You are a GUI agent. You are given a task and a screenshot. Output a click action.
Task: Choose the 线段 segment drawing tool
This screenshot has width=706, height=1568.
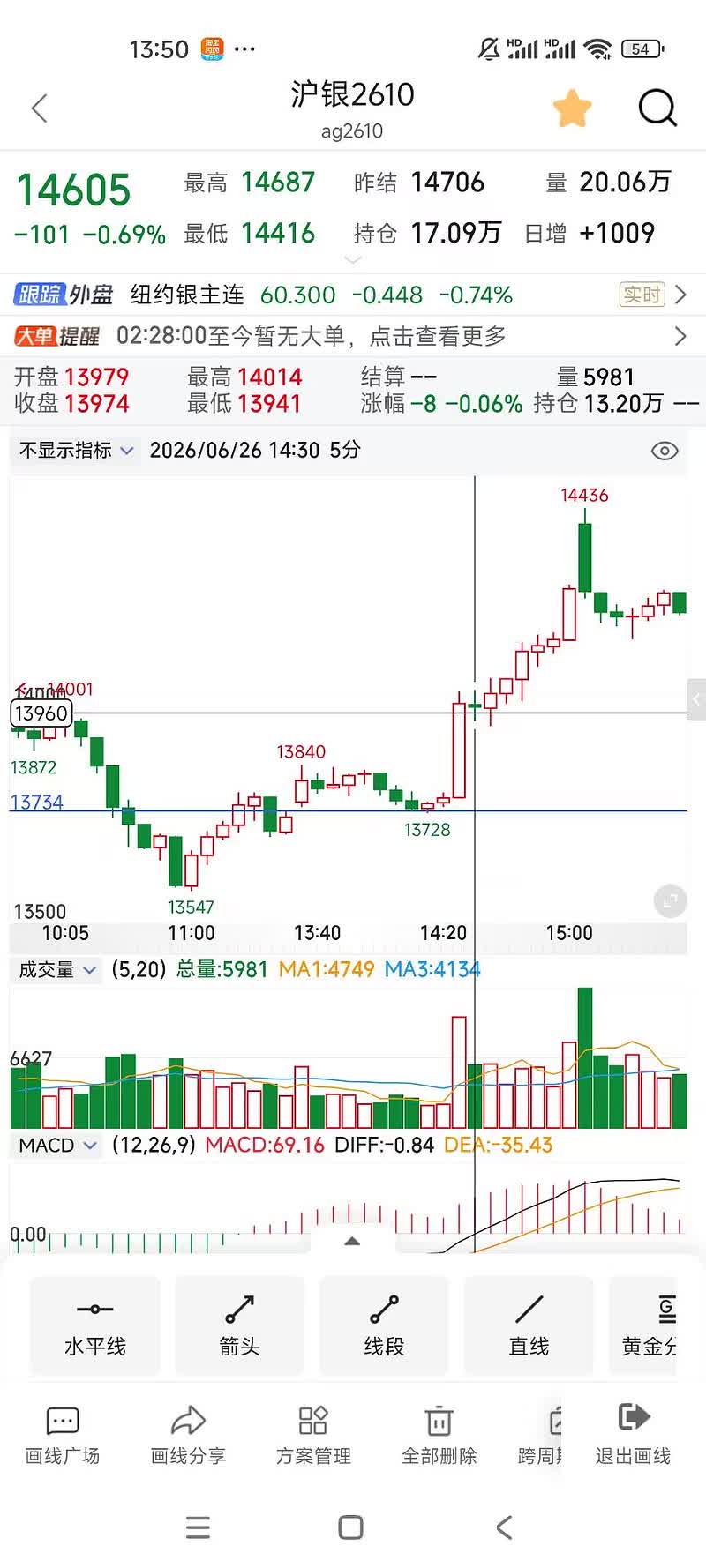384,1325
